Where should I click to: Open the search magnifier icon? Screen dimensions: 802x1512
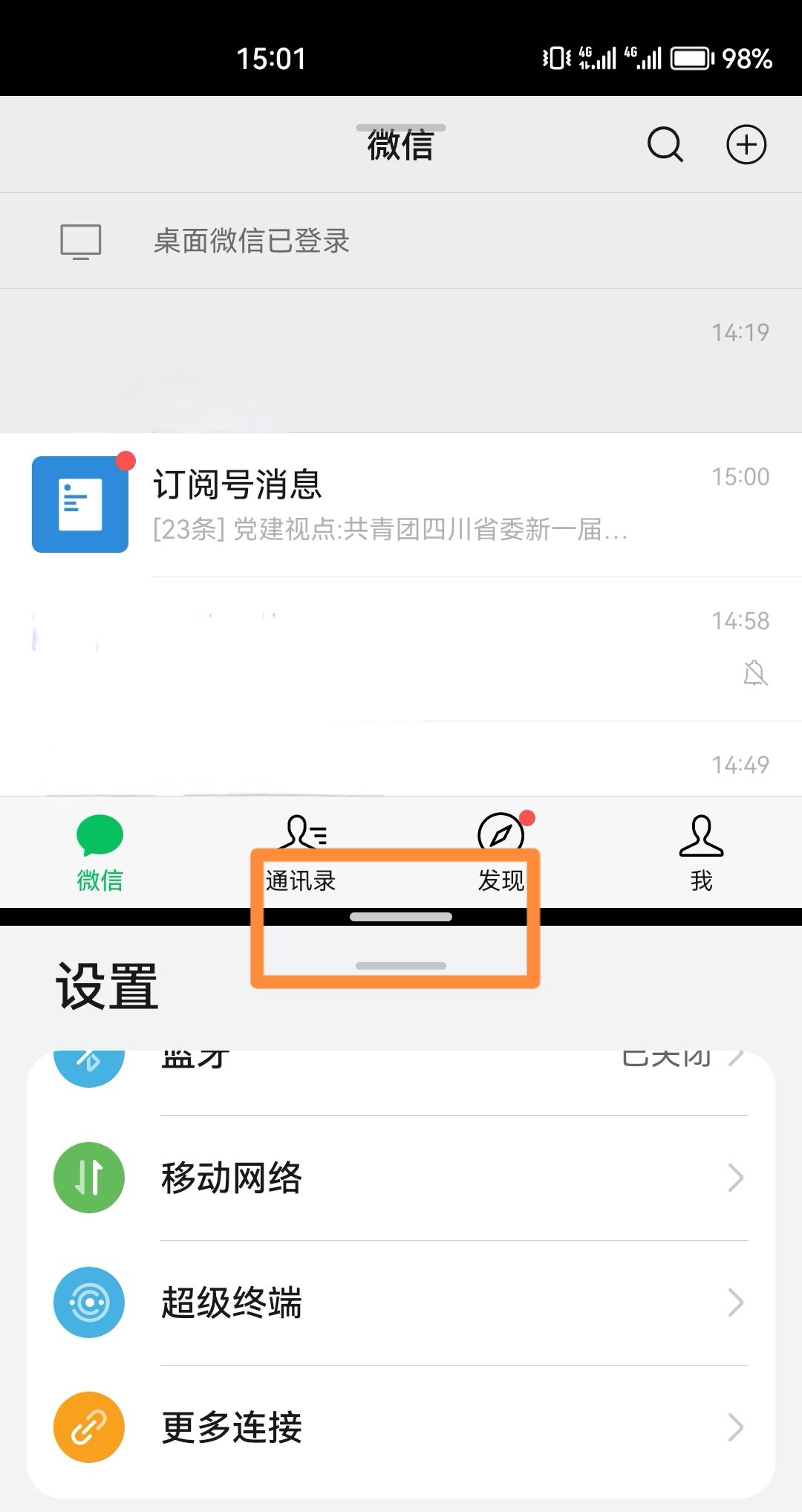pos(663,144)
